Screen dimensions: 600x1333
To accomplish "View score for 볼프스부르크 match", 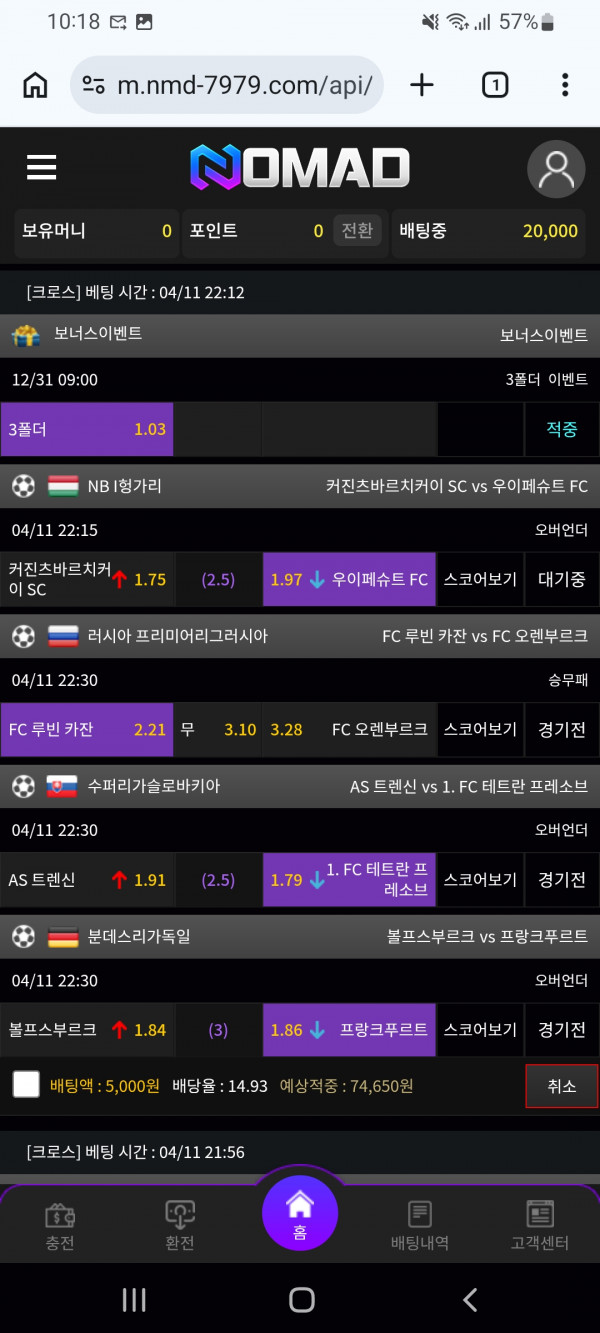I will (480, 1030).
